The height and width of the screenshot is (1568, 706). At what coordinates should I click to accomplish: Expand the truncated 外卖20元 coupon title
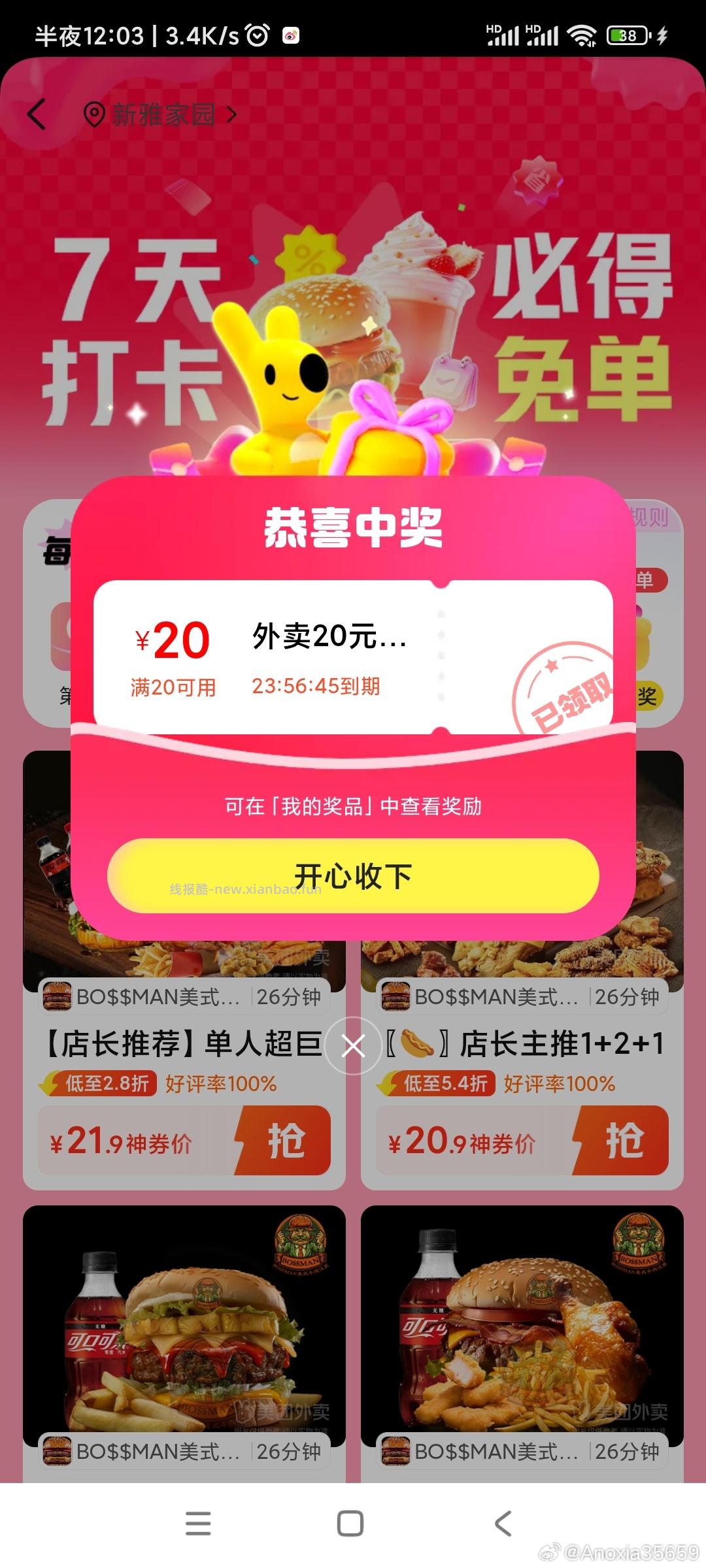tap(328, 638)
